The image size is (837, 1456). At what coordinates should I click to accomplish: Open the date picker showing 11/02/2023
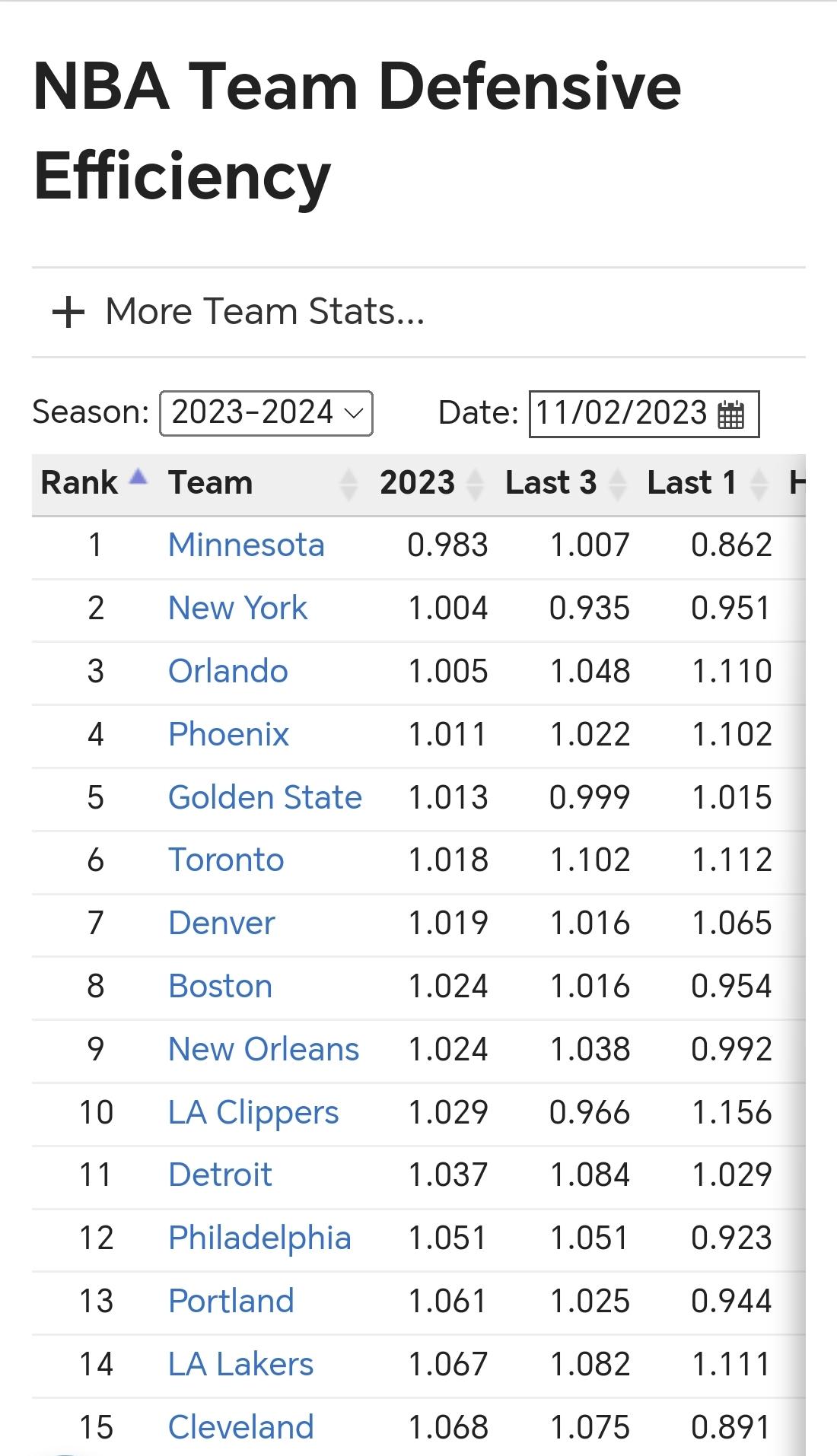644,414
